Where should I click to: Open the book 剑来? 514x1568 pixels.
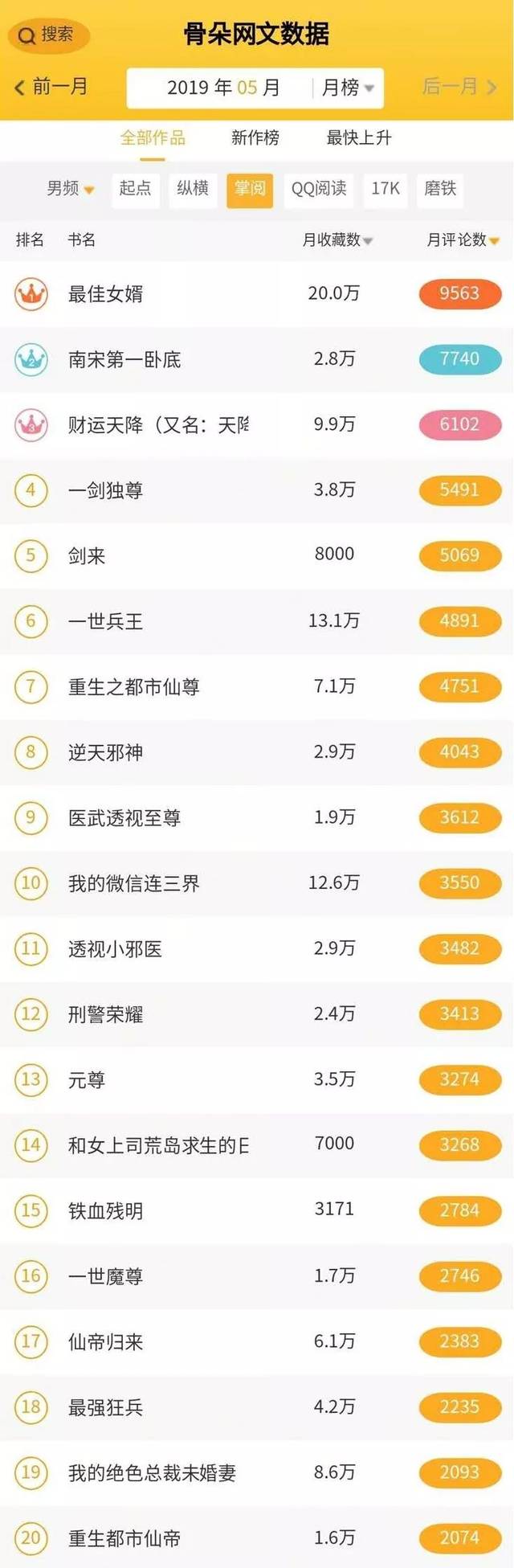87,556
